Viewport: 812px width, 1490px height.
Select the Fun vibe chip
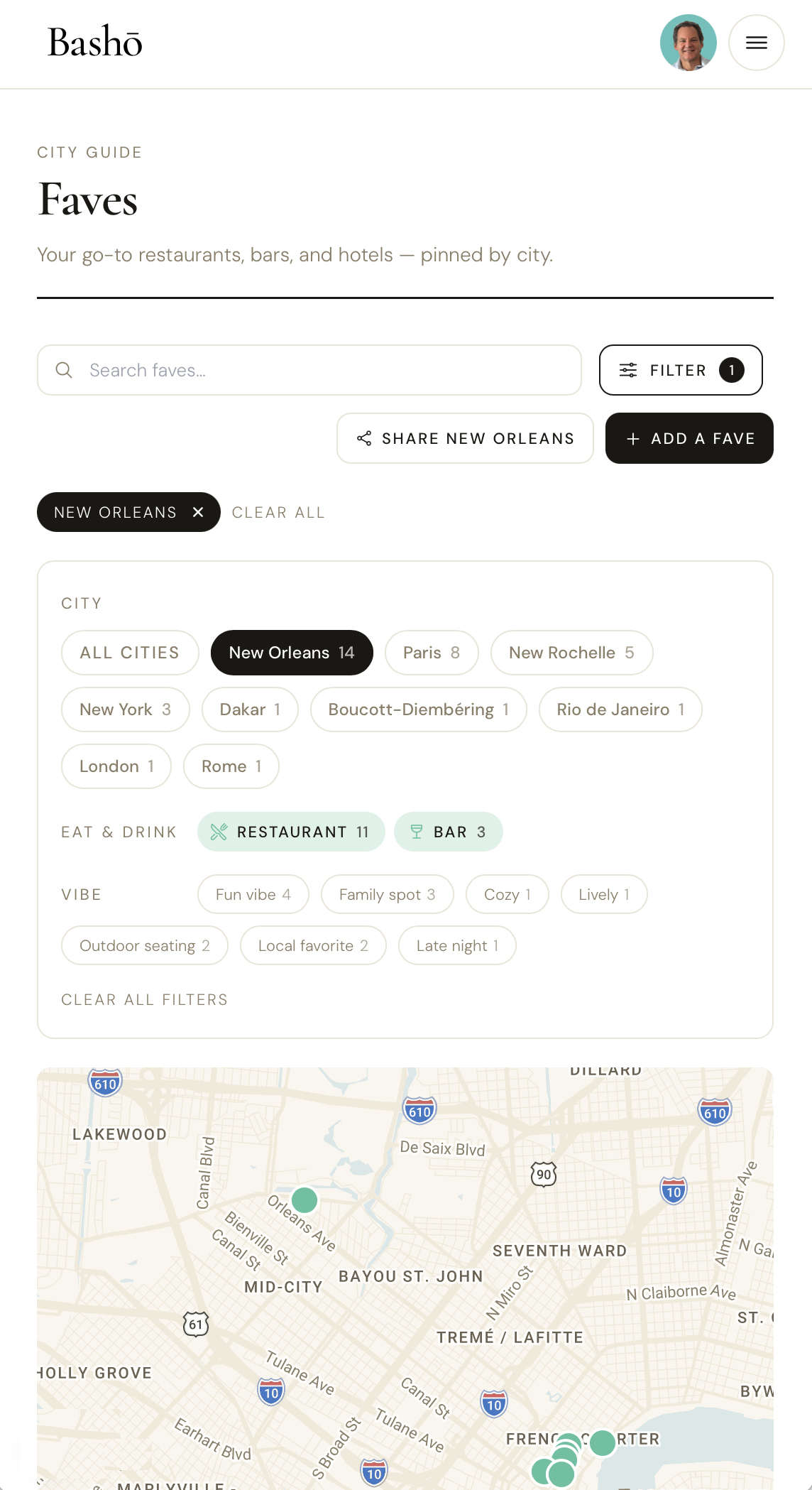coord(253,894)
